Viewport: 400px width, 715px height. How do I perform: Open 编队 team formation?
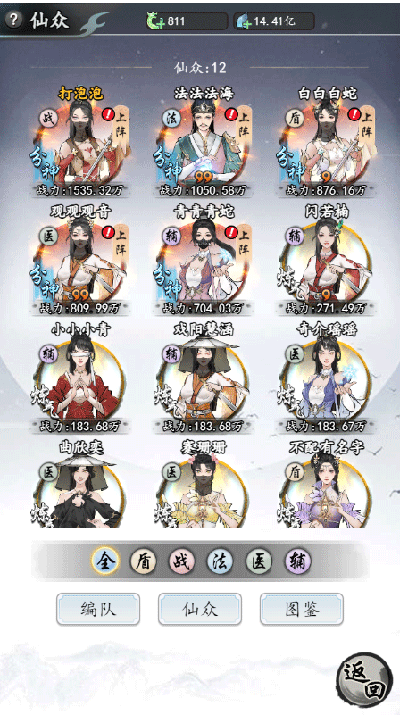click(98, 609)
